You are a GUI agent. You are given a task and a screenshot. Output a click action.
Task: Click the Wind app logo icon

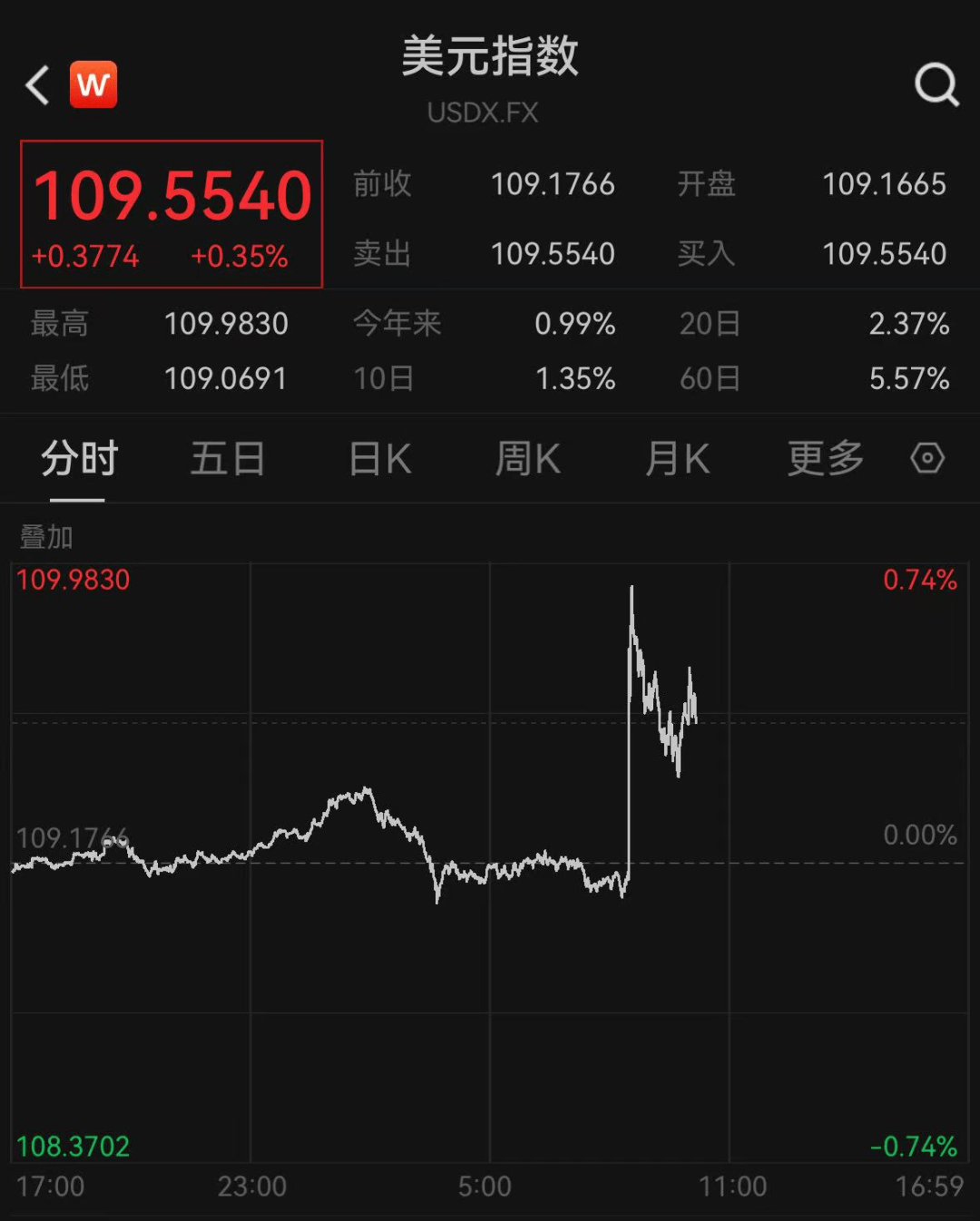point(93,83)
